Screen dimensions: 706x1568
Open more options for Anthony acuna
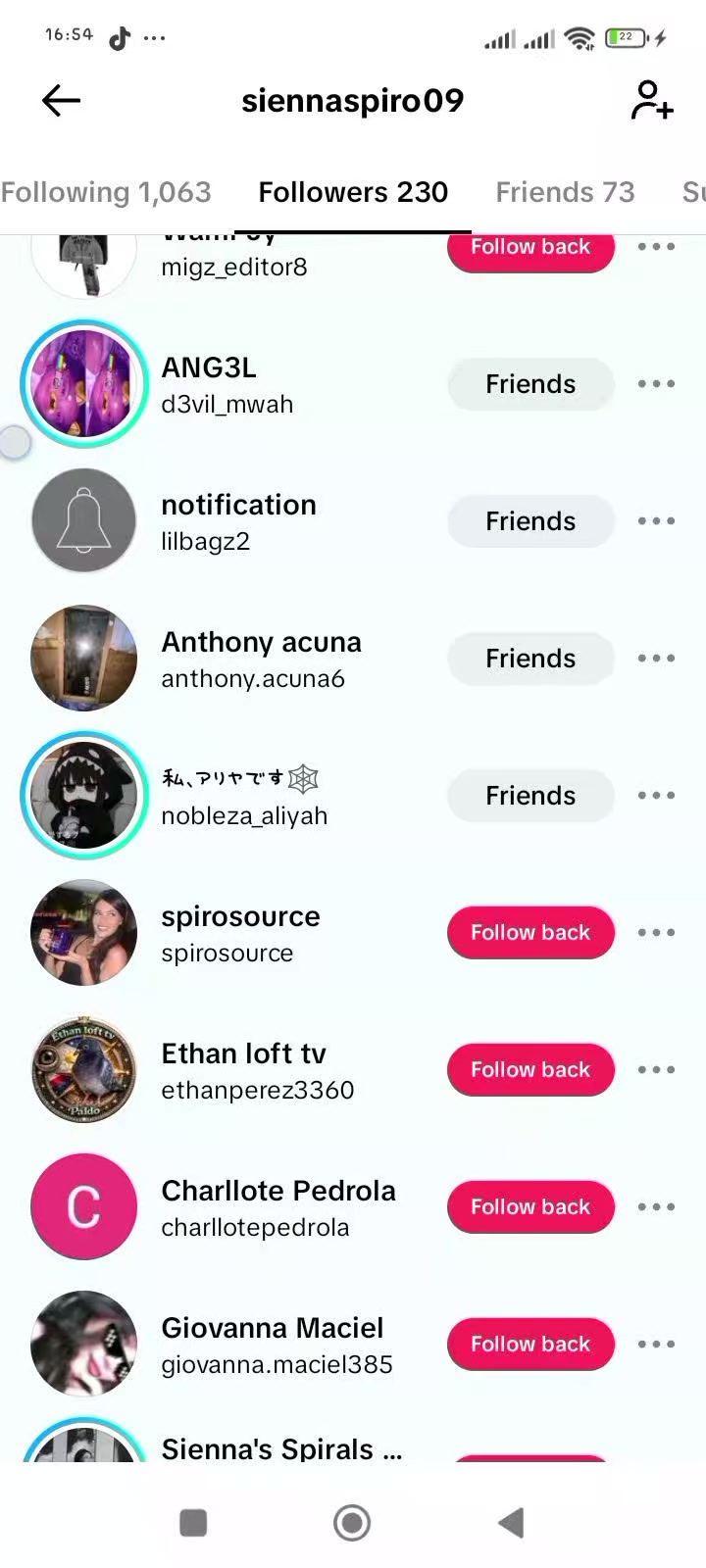click(x=656, y=659)
